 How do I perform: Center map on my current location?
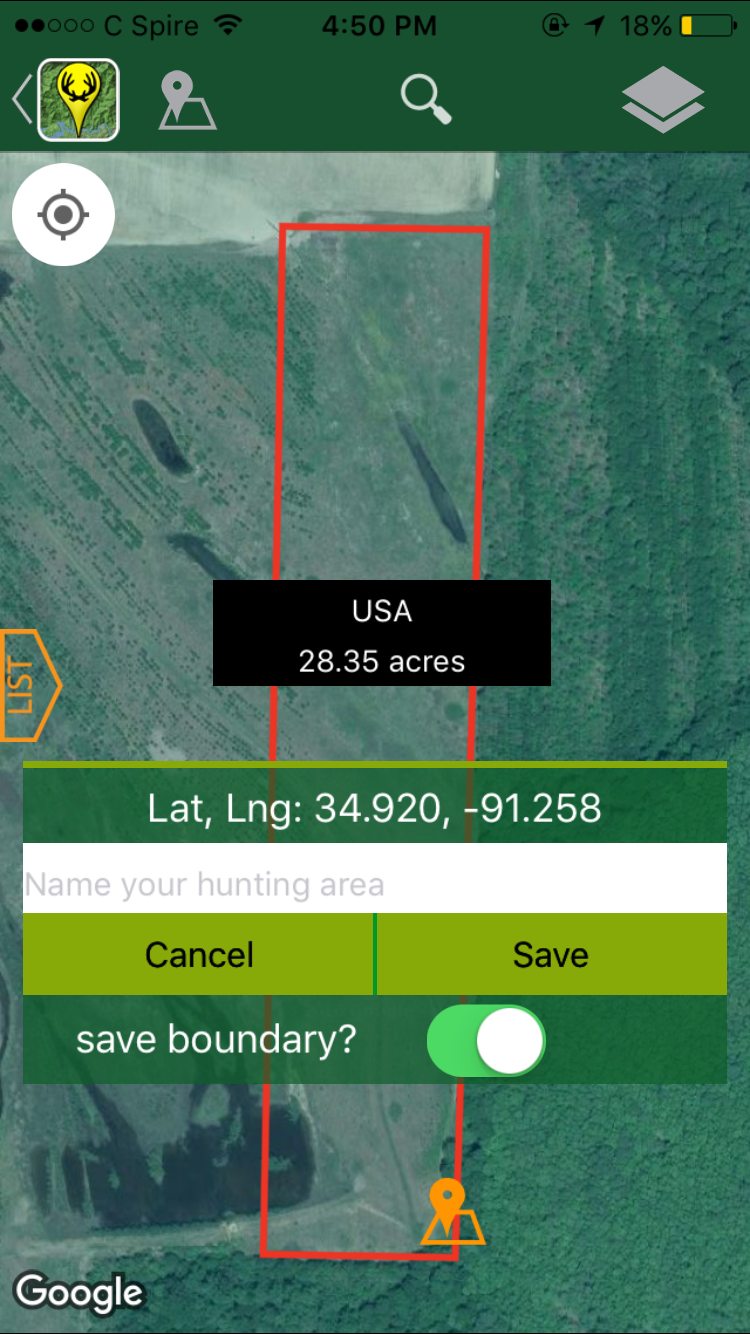pos(63,215)
